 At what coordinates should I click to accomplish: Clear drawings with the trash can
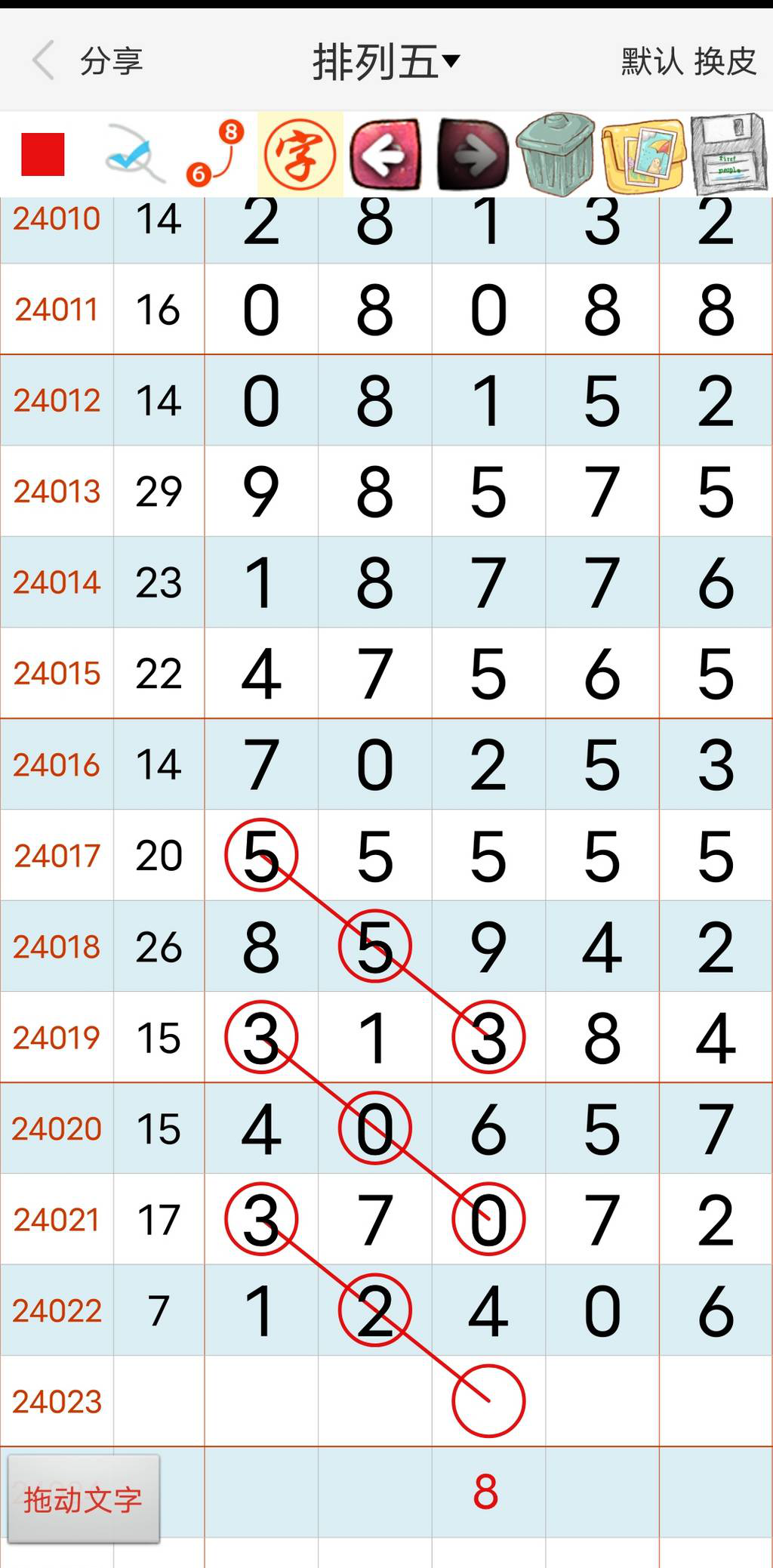point(556,154)
